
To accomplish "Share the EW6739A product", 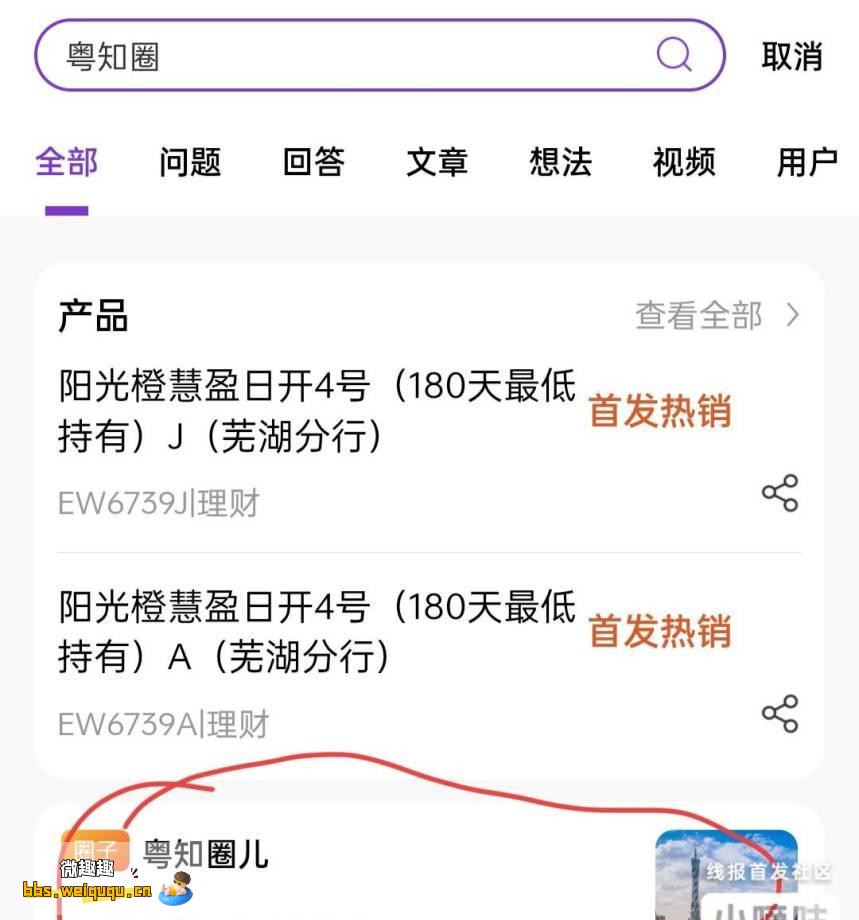I will [x=780, y=714].
